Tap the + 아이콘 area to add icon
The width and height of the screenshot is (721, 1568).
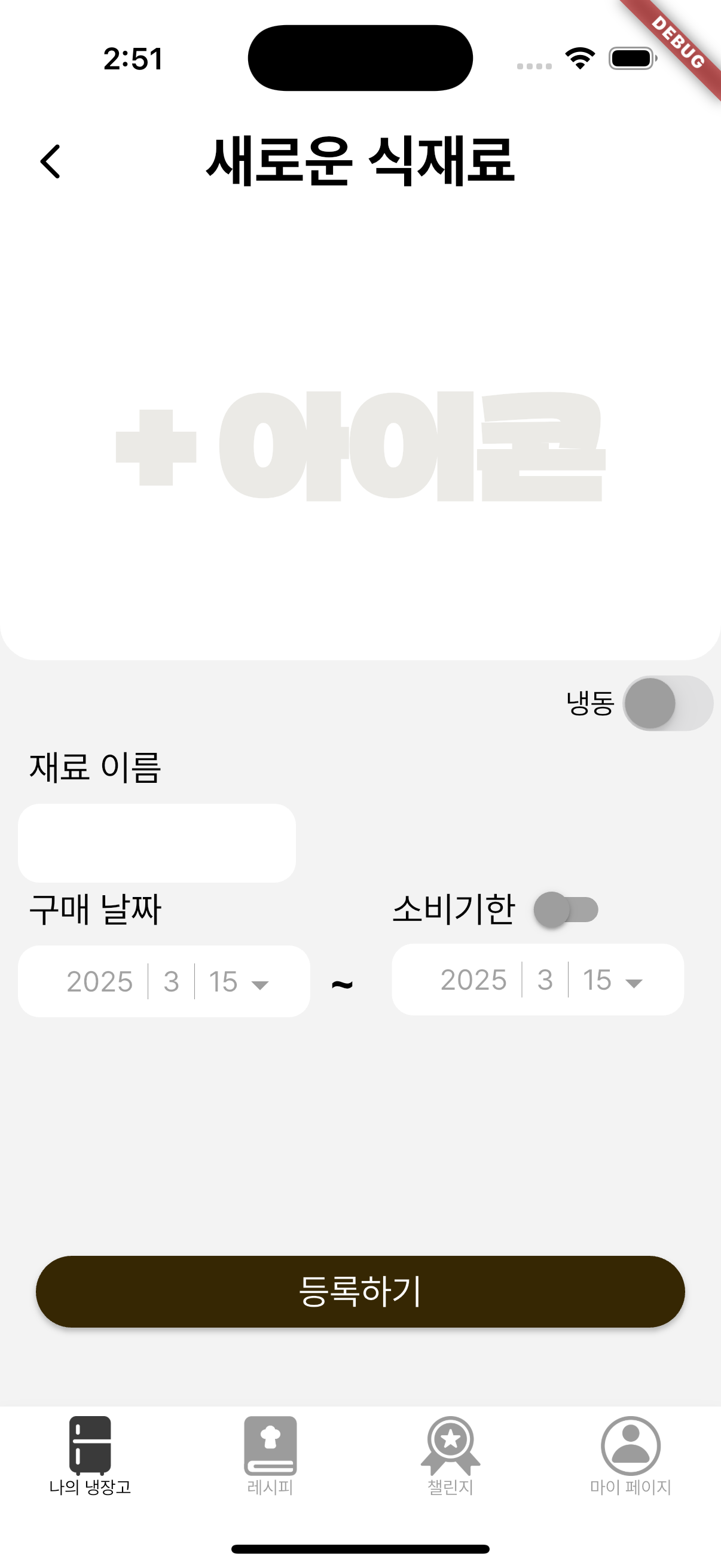tap(360, 447)
